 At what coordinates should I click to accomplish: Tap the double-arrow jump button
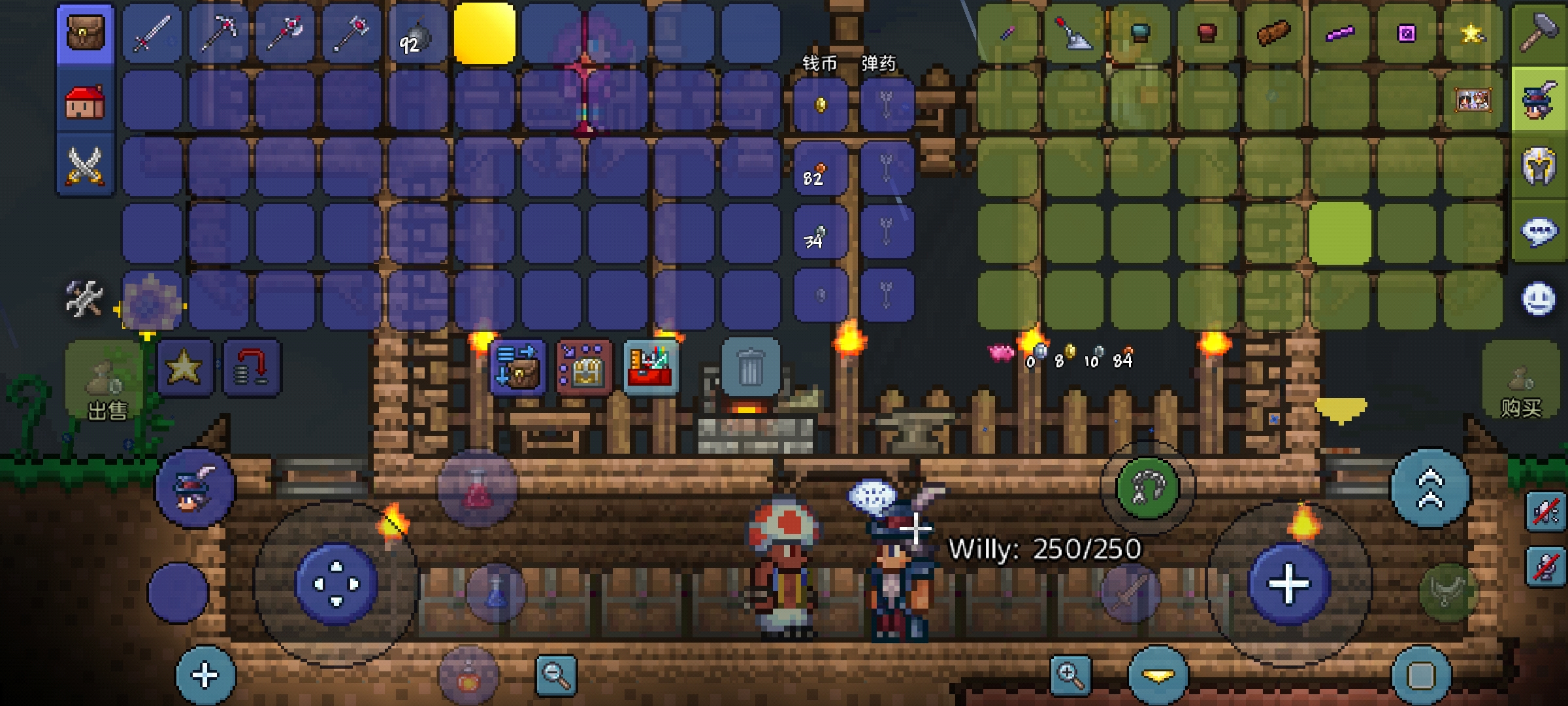point(1430,488)
